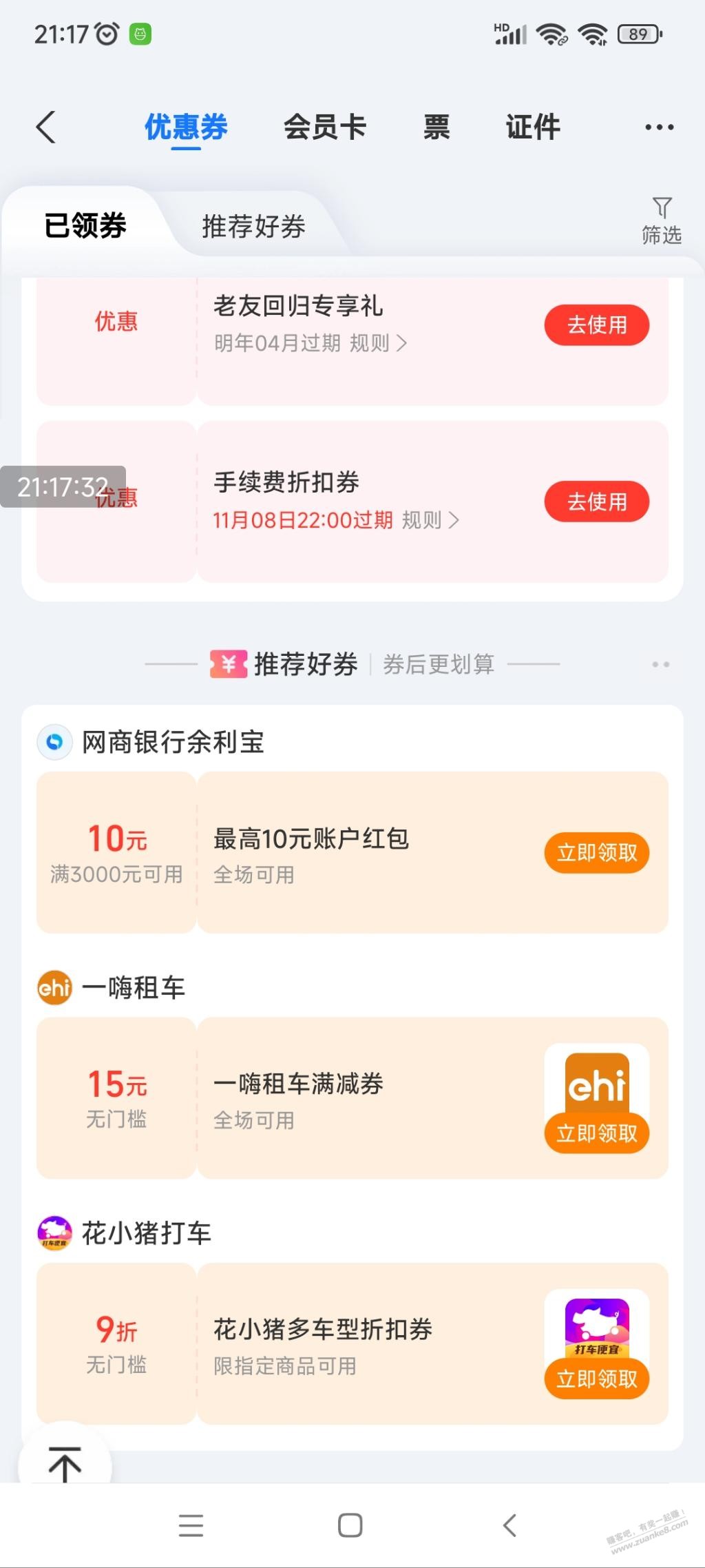Open the three-dot overflow menu
Viewport: 705px width, 1568px height.
click(x=659, y=127)
